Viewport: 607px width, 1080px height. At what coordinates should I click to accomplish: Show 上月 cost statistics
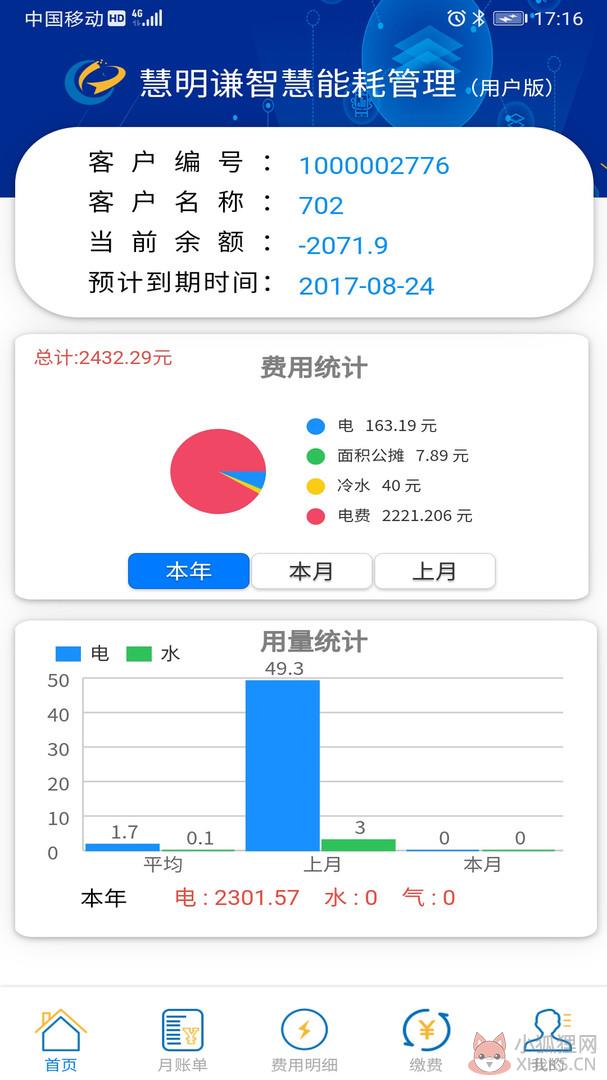[x=435, y=571]
